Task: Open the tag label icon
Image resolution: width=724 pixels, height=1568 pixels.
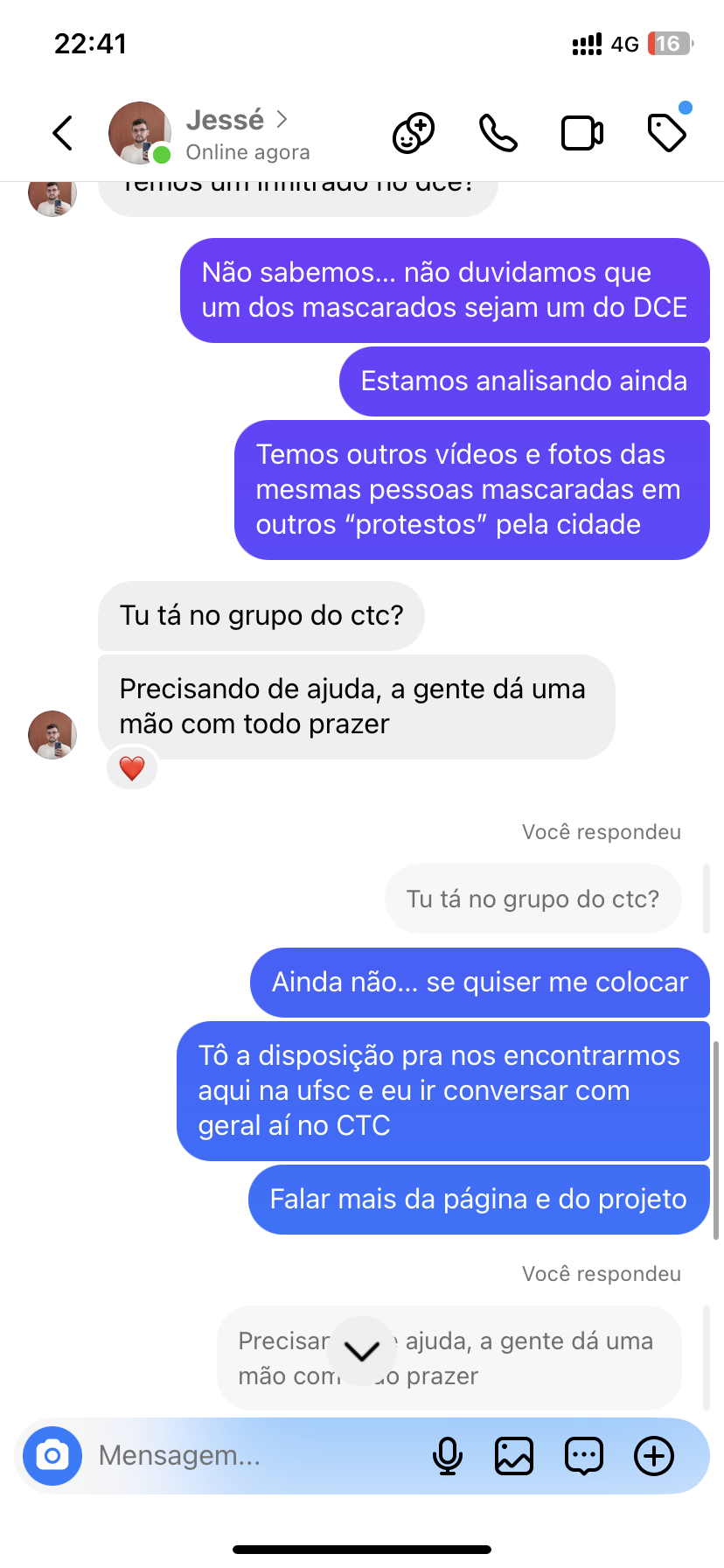Action: [667, 133]
